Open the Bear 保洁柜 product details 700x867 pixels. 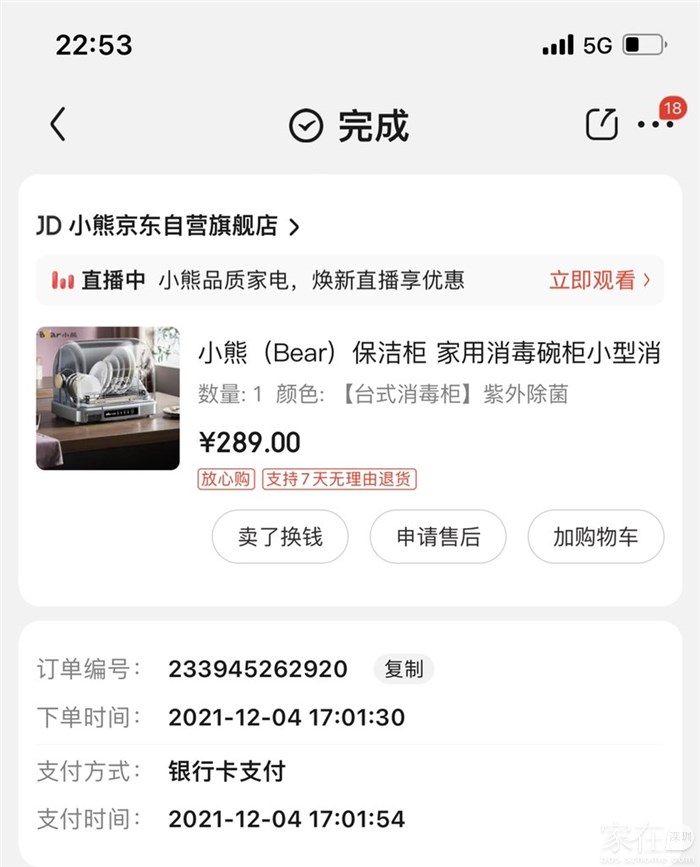(x=428, y=353)
